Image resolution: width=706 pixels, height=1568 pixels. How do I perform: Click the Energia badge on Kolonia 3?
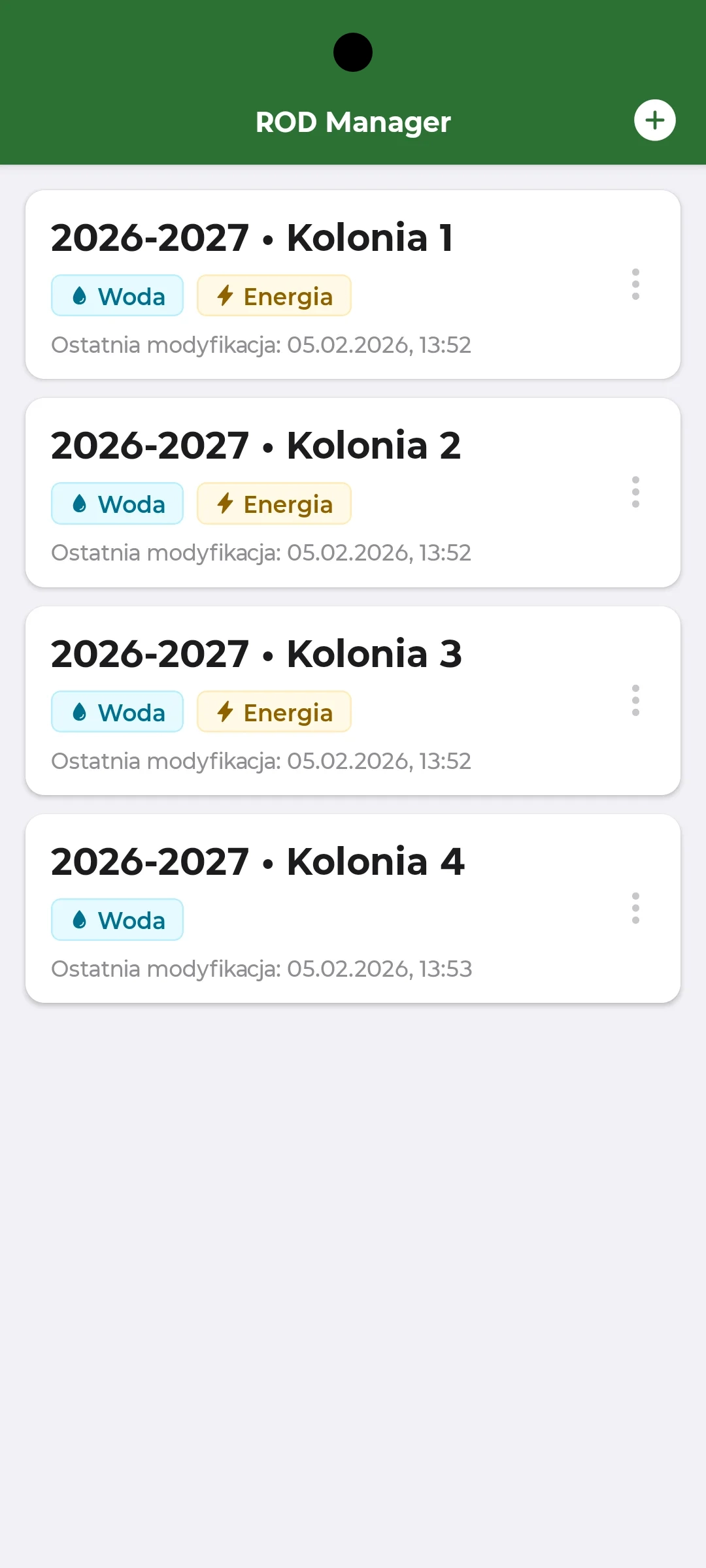[274, 711]
